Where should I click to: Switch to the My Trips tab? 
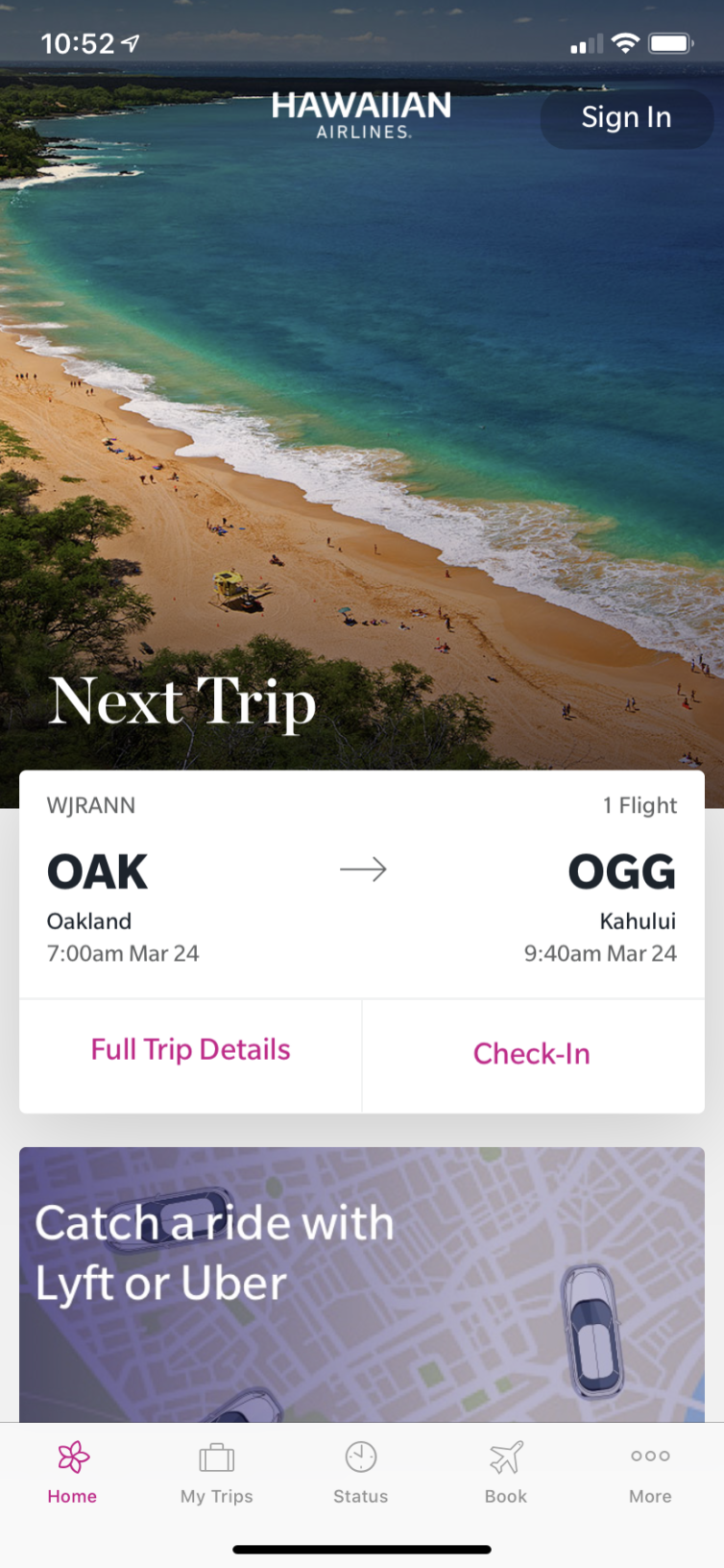217,1474
